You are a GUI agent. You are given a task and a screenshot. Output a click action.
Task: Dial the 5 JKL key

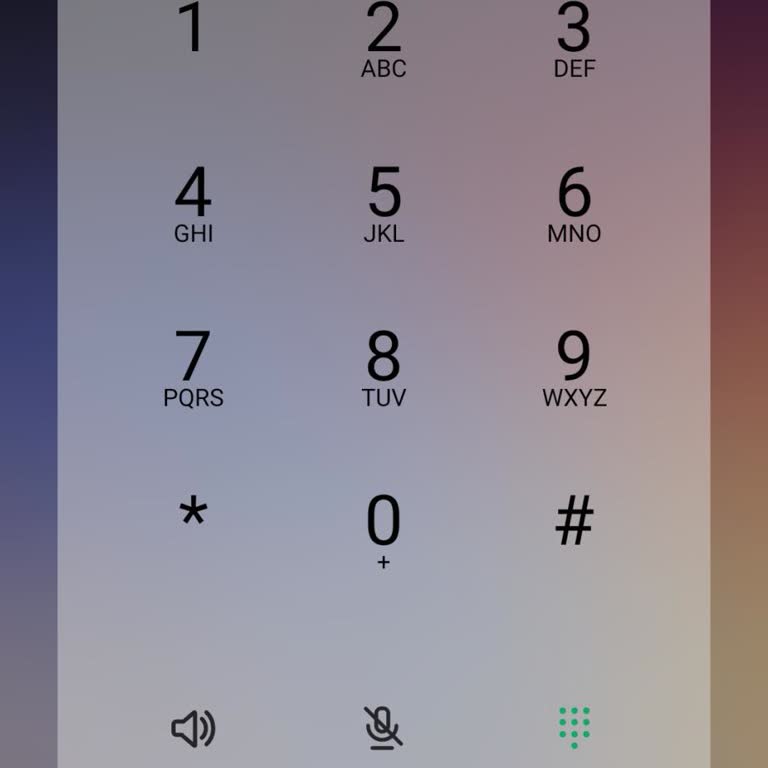[383, 204]
